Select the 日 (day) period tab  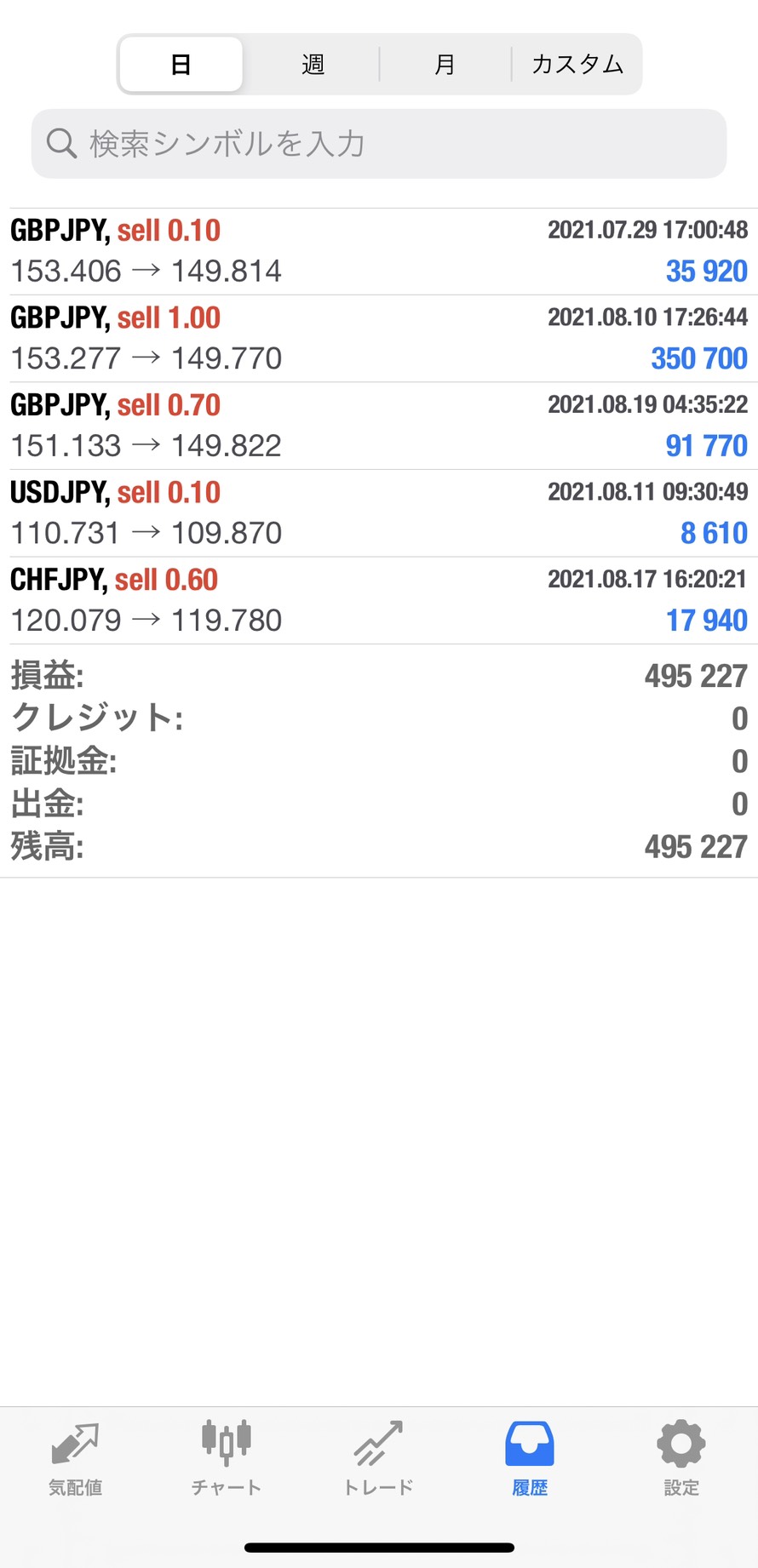pos(181,65)
